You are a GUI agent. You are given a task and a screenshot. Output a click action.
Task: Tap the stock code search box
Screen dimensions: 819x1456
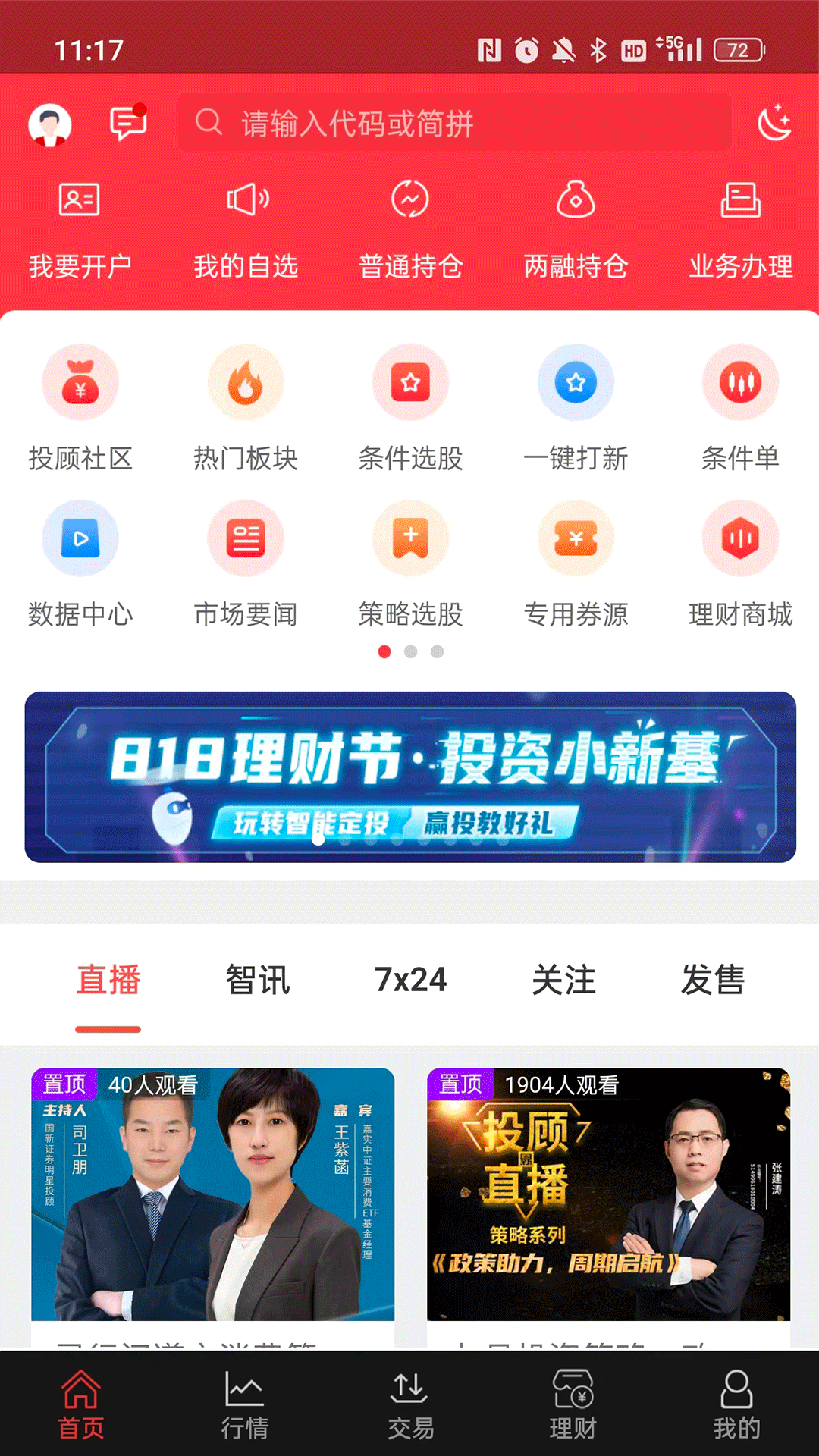coord(455,123)
